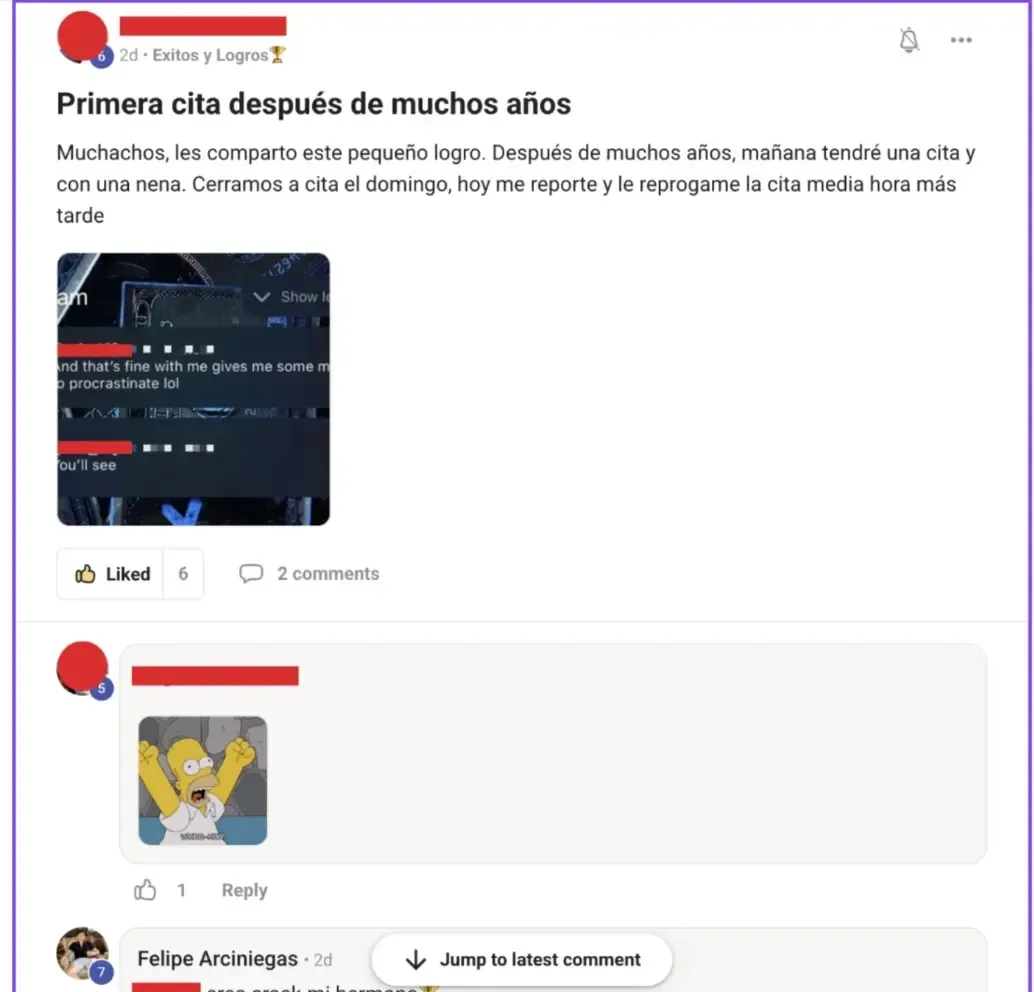View the 6 likes count list
This screenshot has width=1034, height=992.
click(x=183, y=574)
